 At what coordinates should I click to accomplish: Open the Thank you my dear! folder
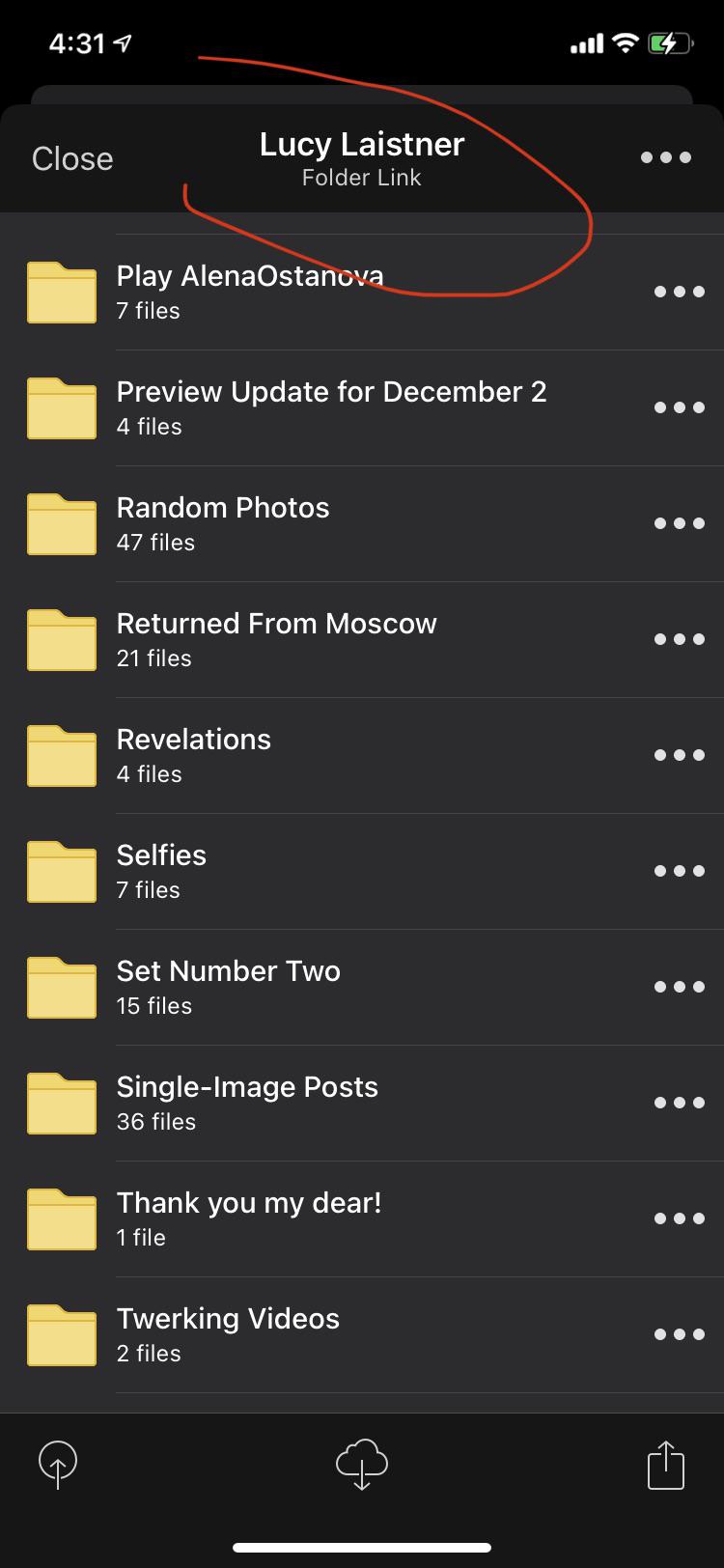pos(248,1218)
